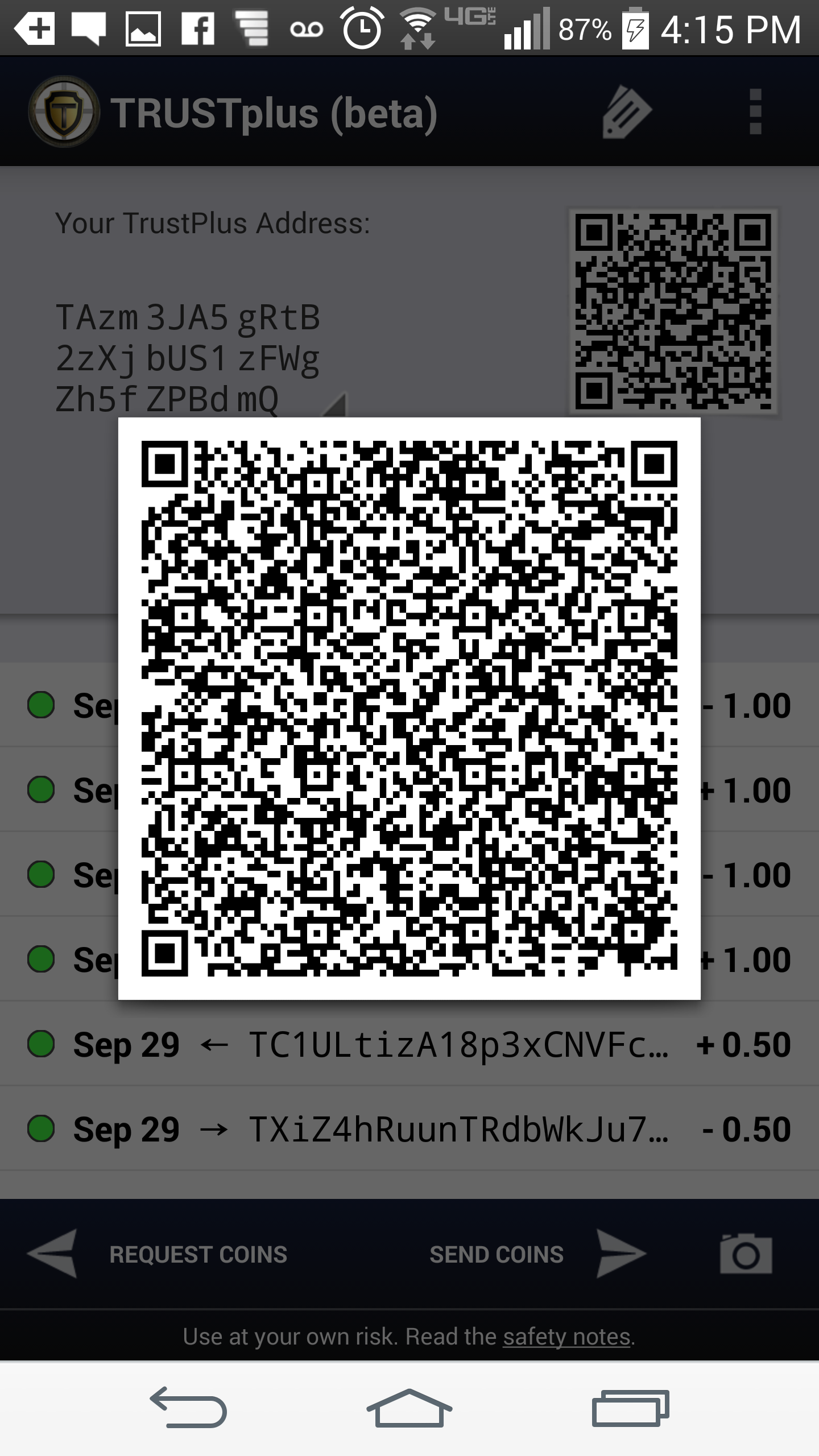Screen dimensions: 819x1456
Task: Open the overflow menu
Action: pos(755,111)
